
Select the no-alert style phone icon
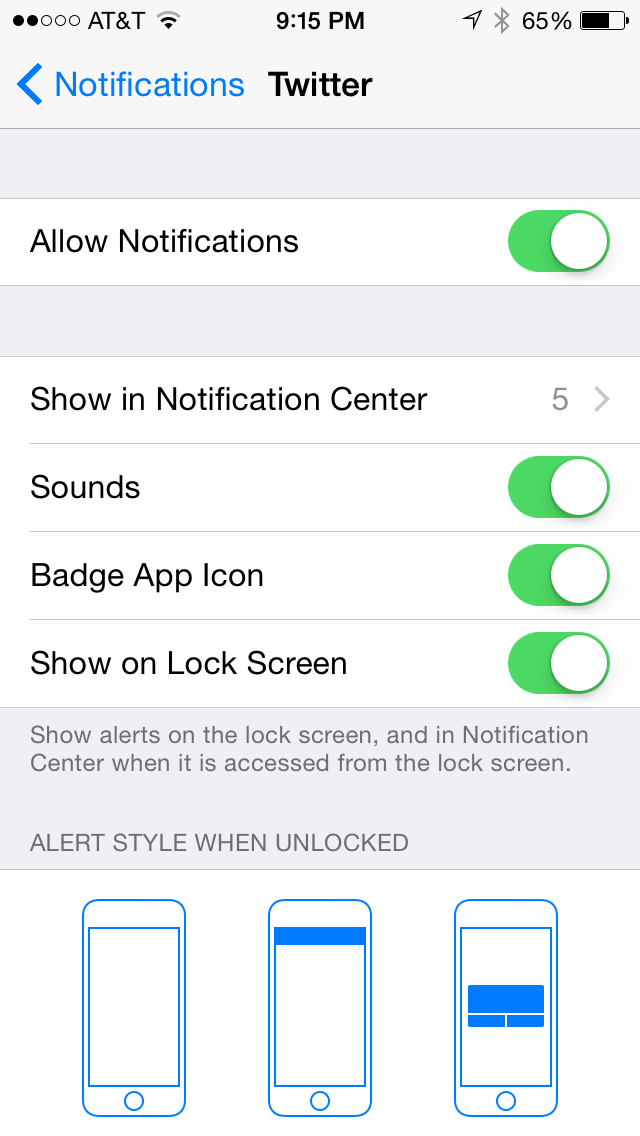[134, 1007]
